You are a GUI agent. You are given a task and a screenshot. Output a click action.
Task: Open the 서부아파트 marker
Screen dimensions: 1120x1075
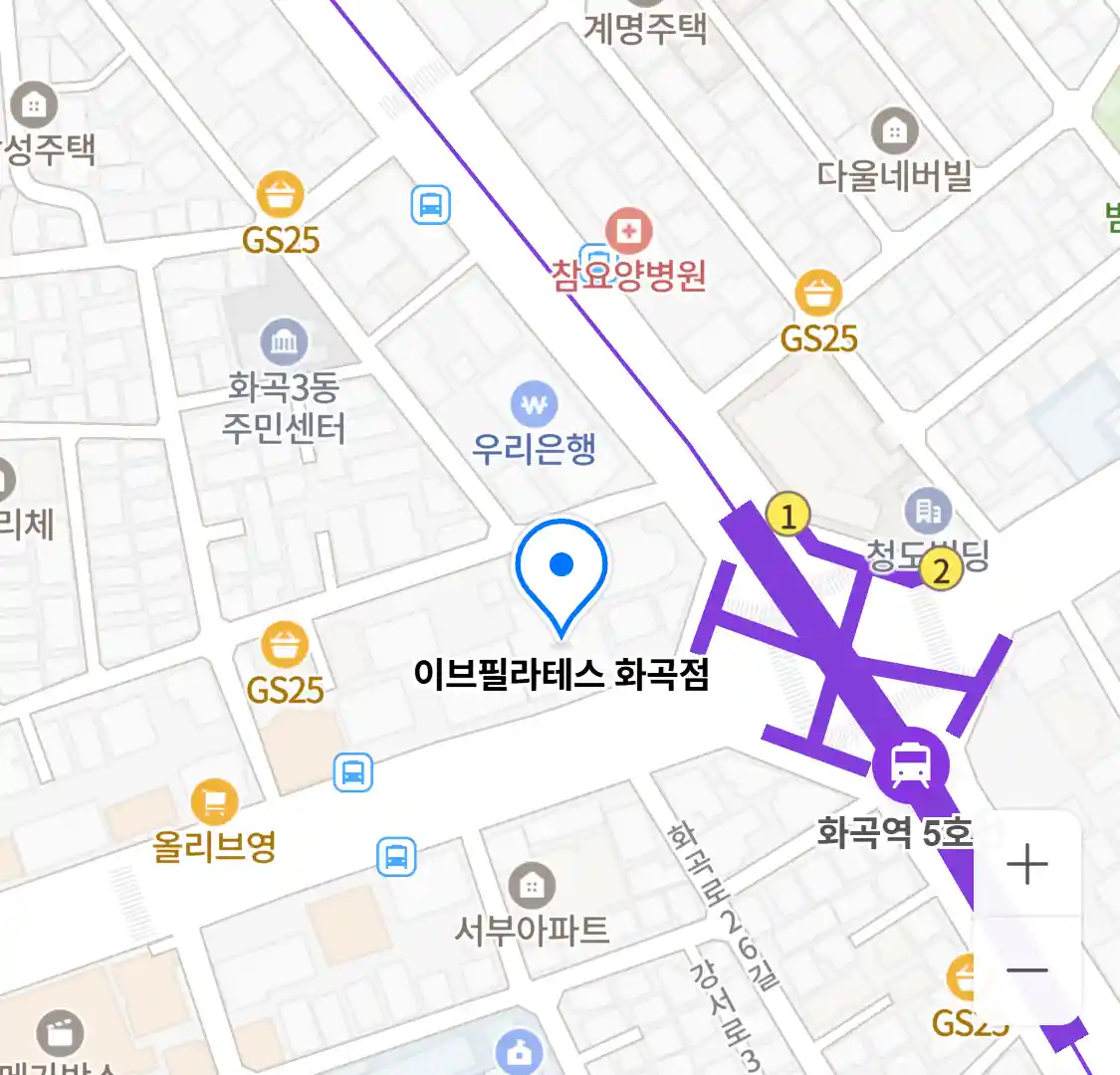(532, 885)
